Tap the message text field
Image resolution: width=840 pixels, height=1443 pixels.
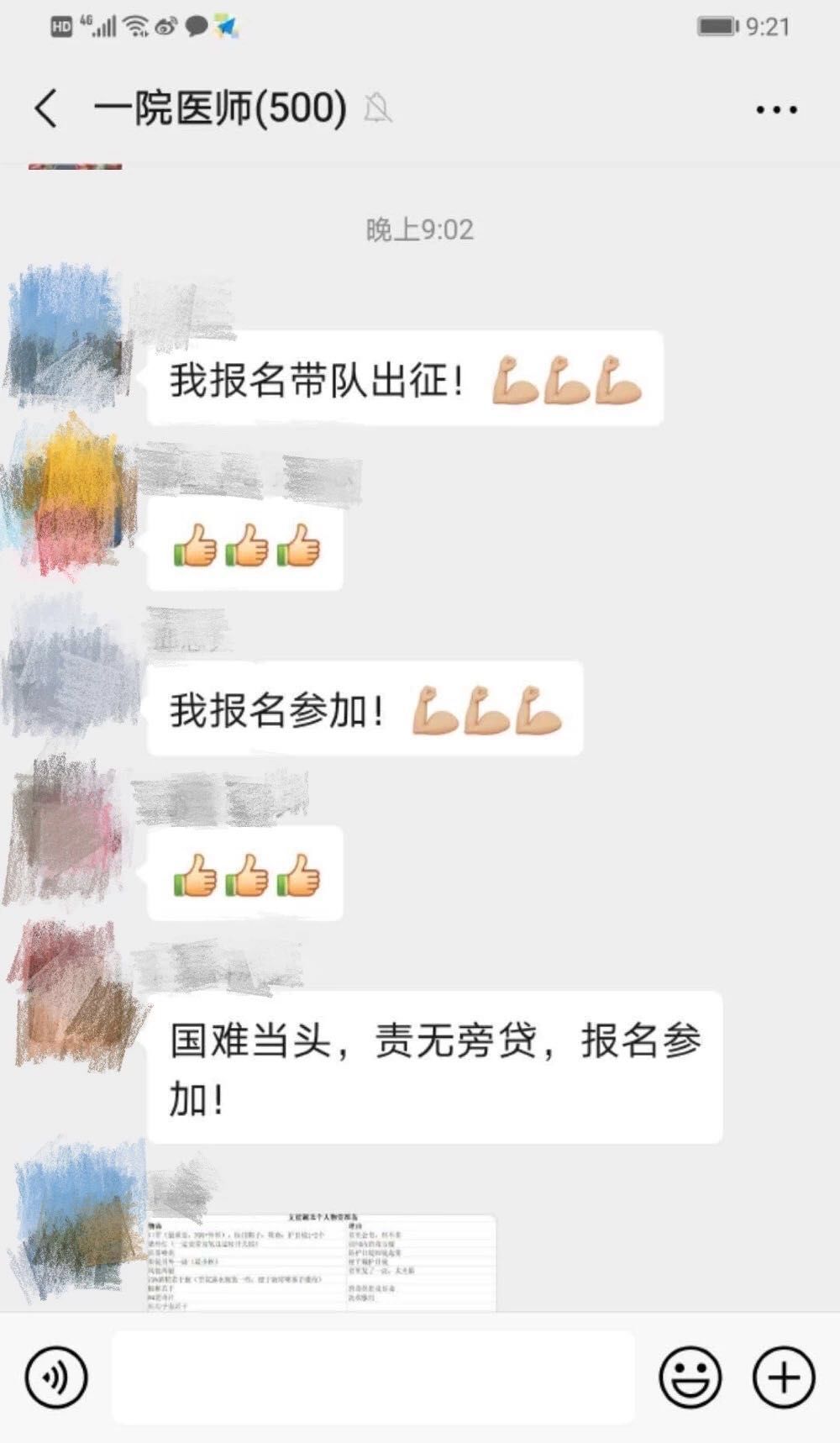[x=374, y=1377]
